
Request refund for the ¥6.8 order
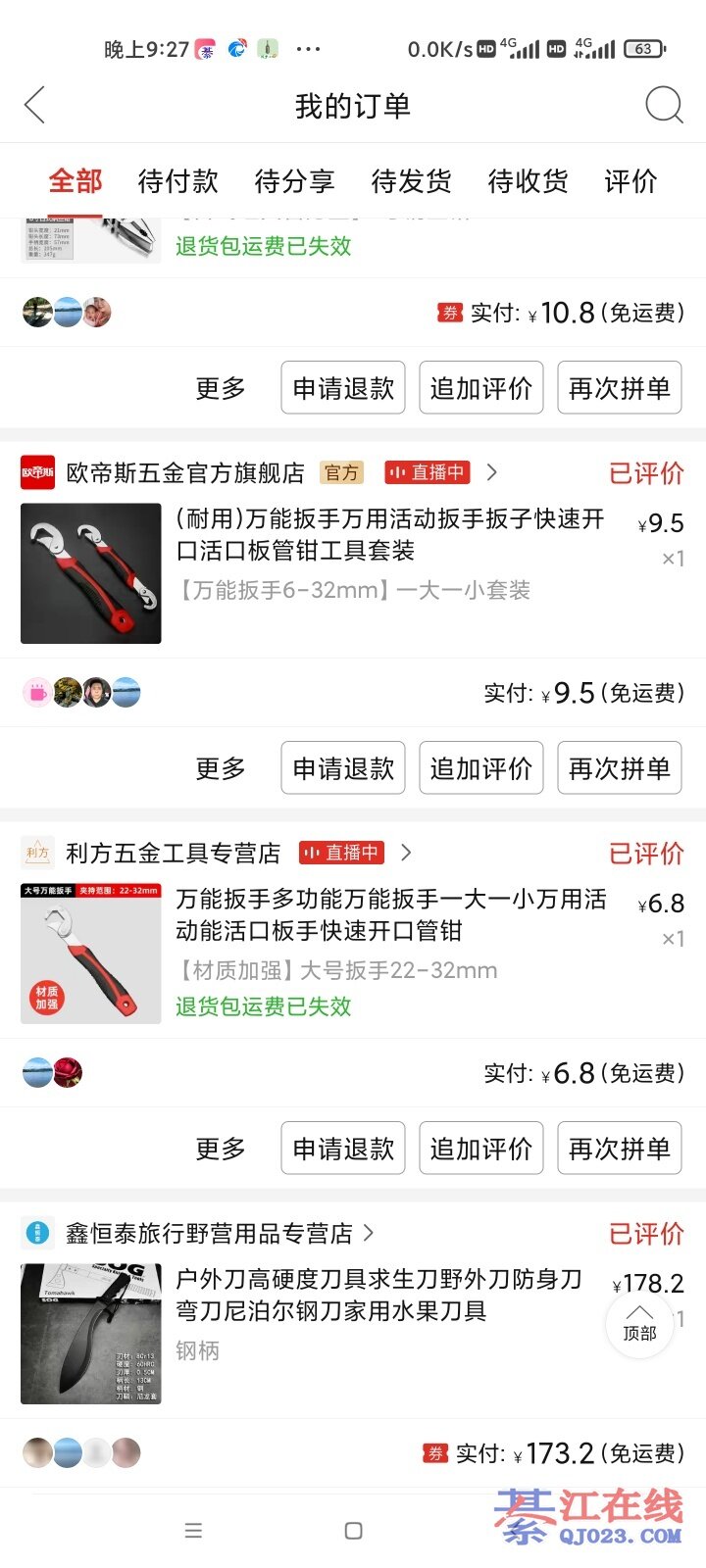(343, 1149)
